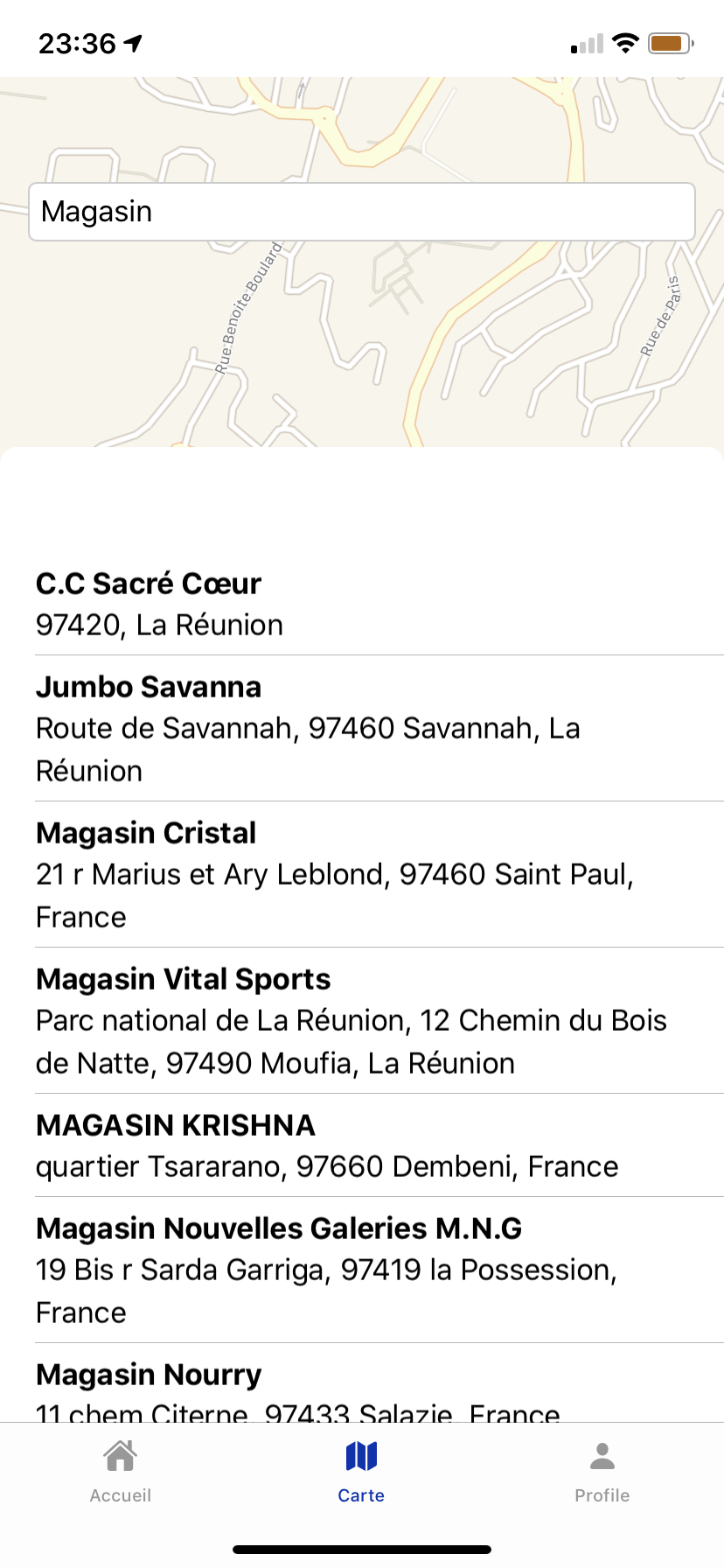Select MAGASIN KRISHNA in Dembeni
Viewport: 724px width, 1568px height.
362,1145
